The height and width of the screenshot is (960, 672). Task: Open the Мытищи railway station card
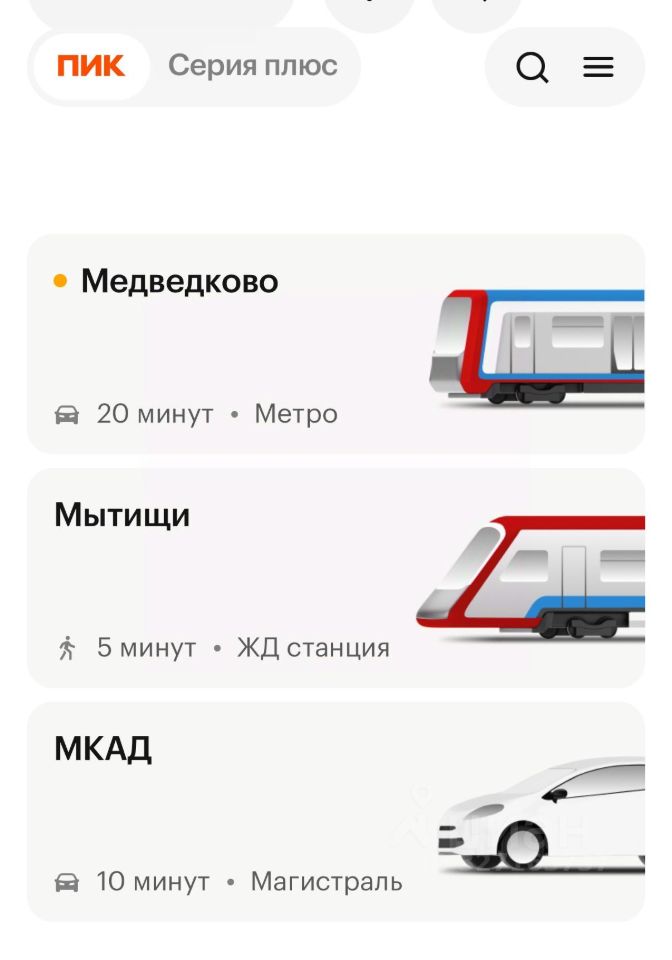335,578
